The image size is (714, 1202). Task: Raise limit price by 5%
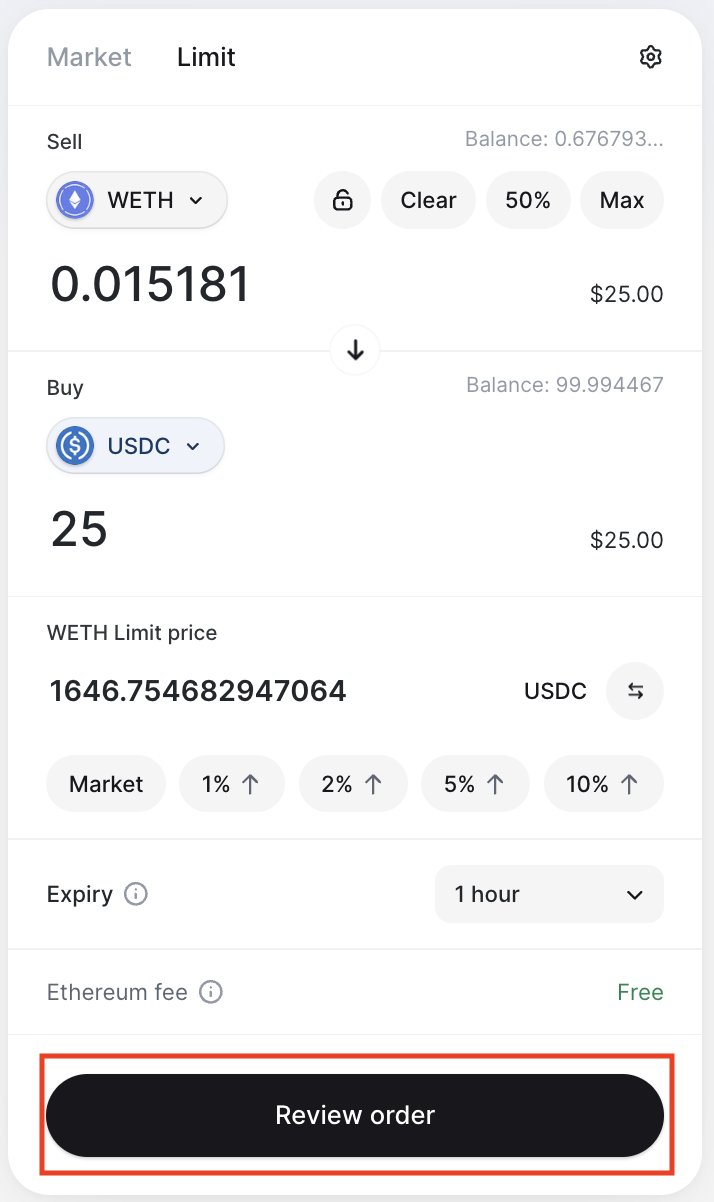click(x=472, y=784)
